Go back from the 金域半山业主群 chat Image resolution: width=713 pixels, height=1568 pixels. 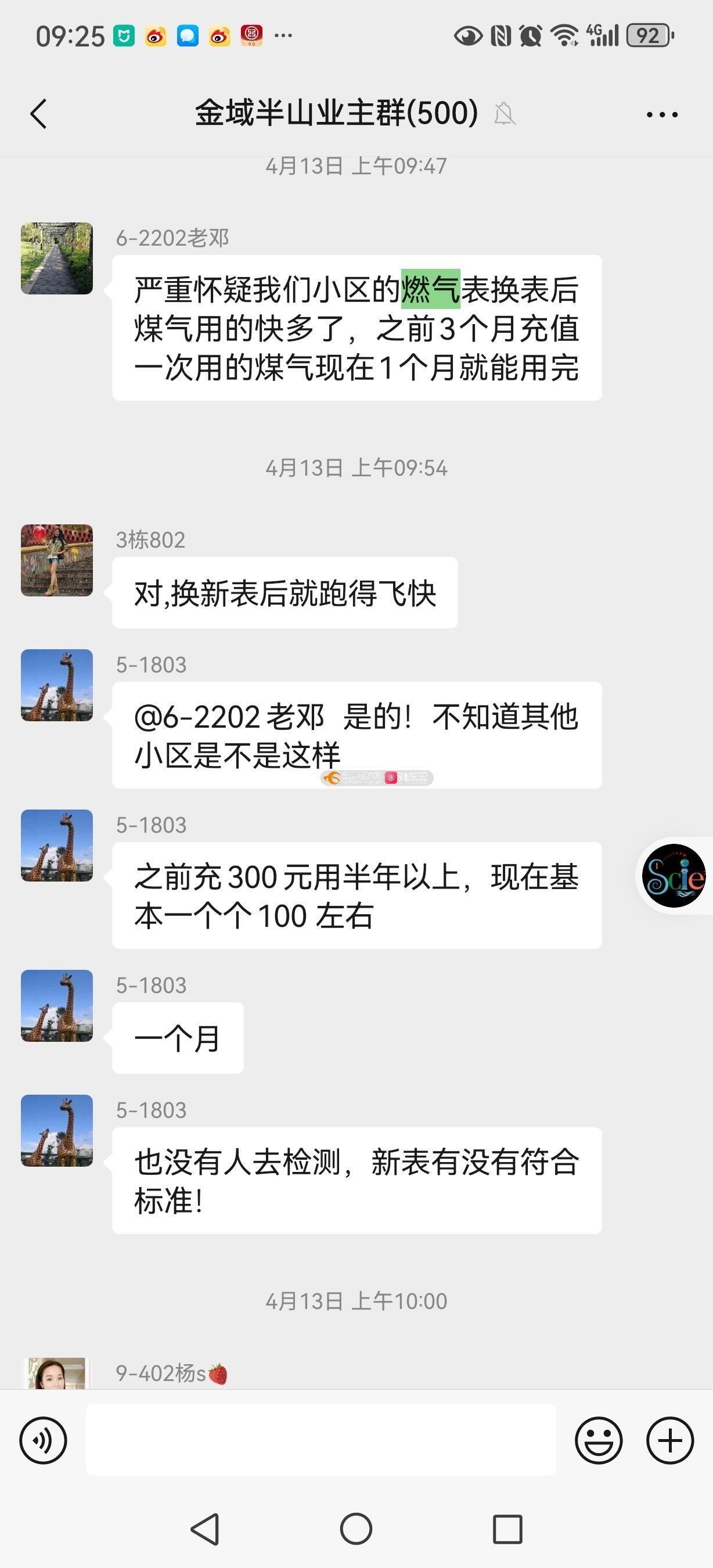click(x=38, y=114)
